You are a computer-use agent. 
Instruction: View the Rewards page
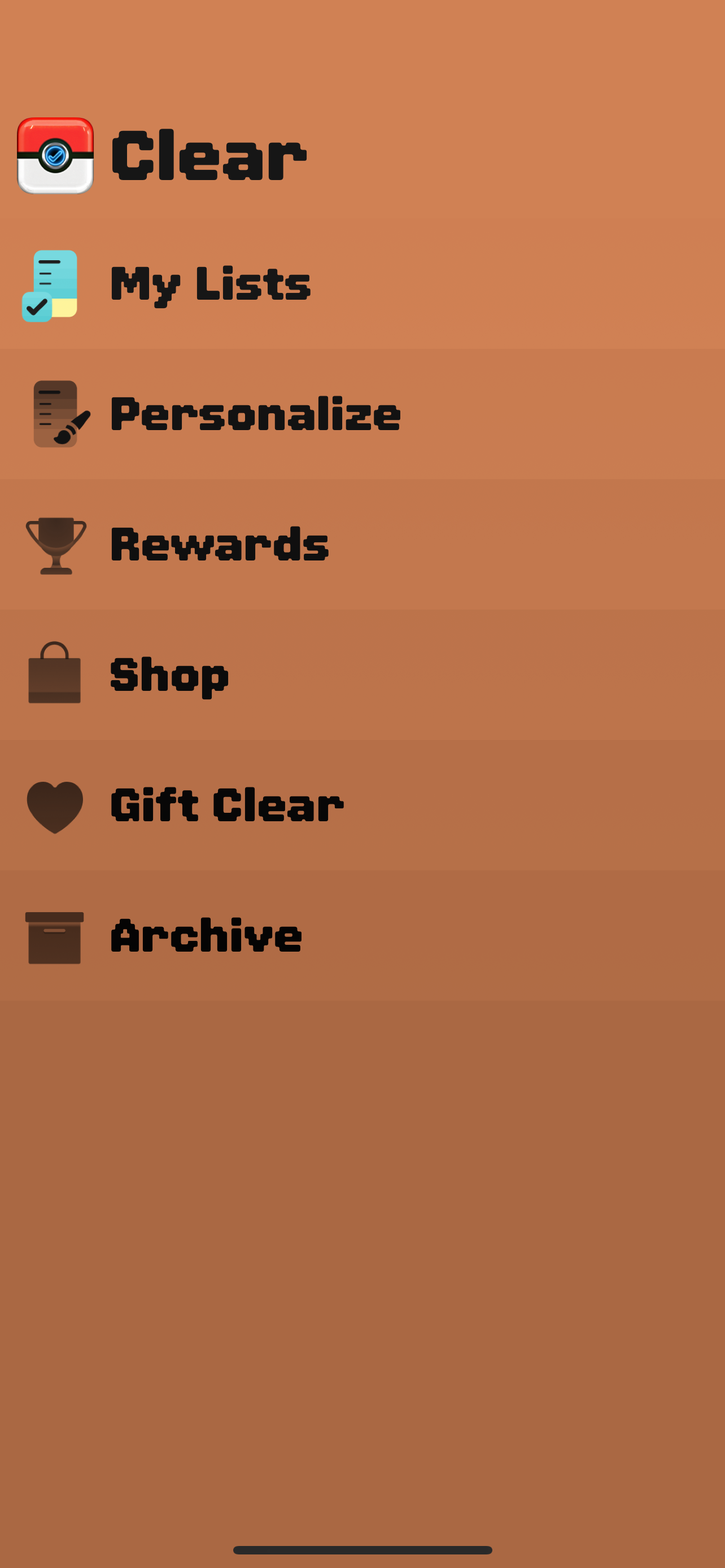click(x=362, y=544)
